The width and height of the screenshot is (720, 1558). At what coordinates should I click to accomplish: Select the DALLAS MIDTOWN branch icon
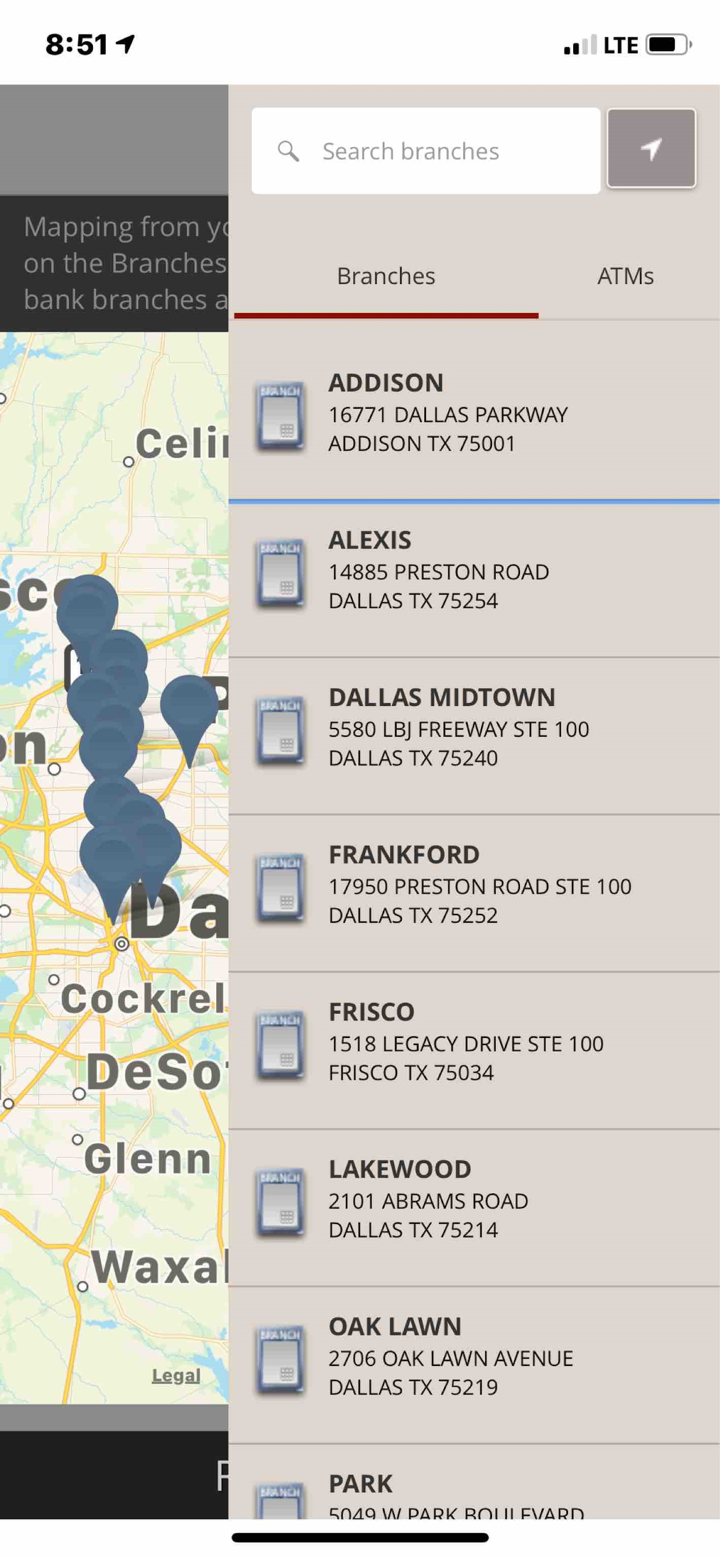click(x=278, y=729)
